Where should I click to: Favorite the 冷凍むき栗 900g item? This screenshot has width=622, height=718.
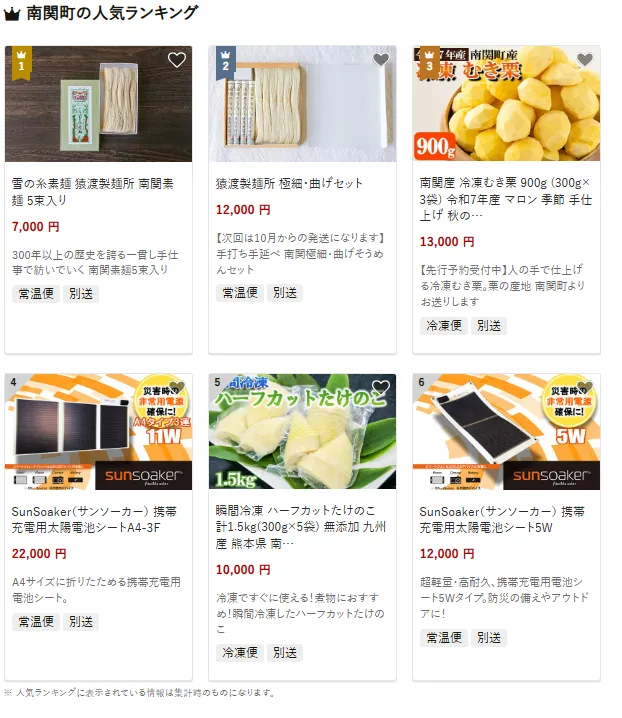click(585, 60)
